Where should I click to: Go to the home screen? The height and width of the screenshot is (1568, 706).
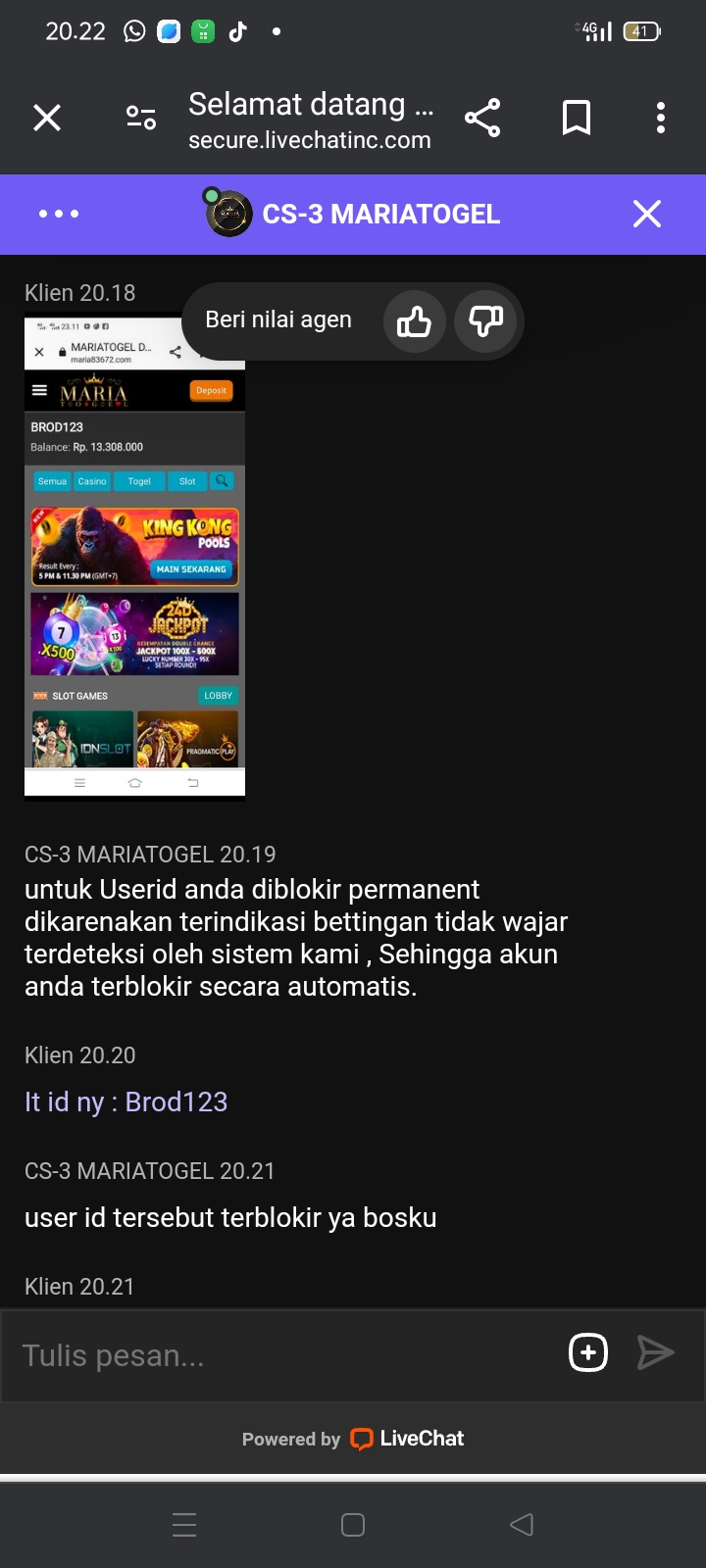353,1525
